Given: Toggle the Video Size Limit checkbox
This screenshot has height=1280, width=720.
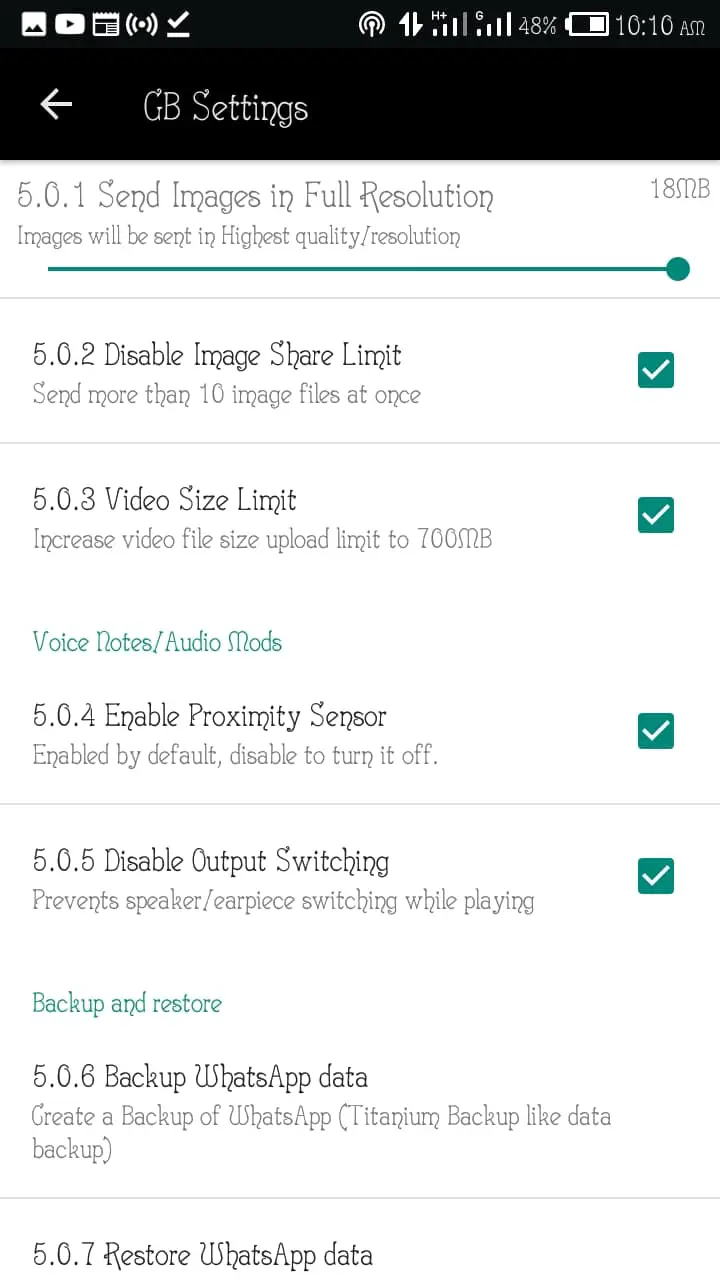Looking at the screenshot, I should [656, 515].
